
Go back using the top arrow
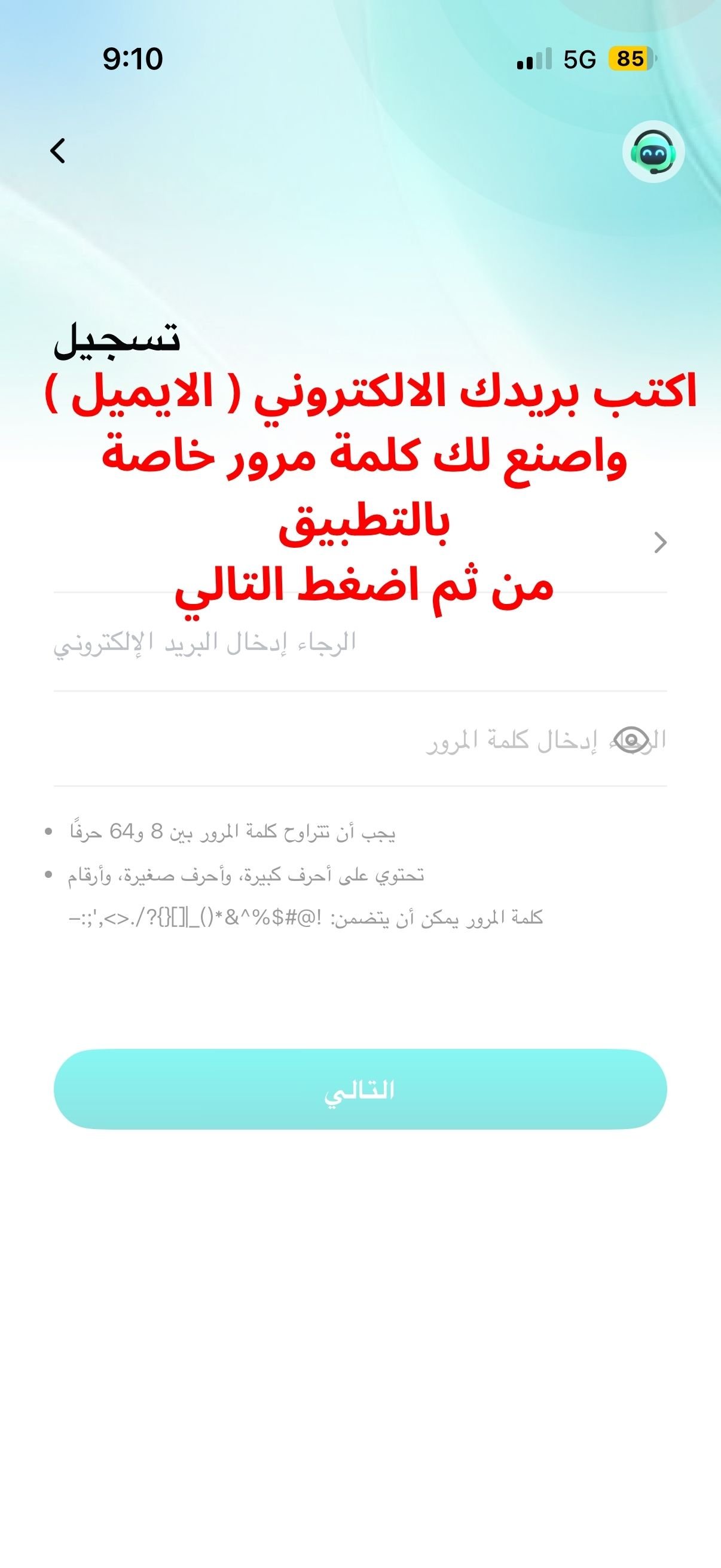tap(58, 151)
